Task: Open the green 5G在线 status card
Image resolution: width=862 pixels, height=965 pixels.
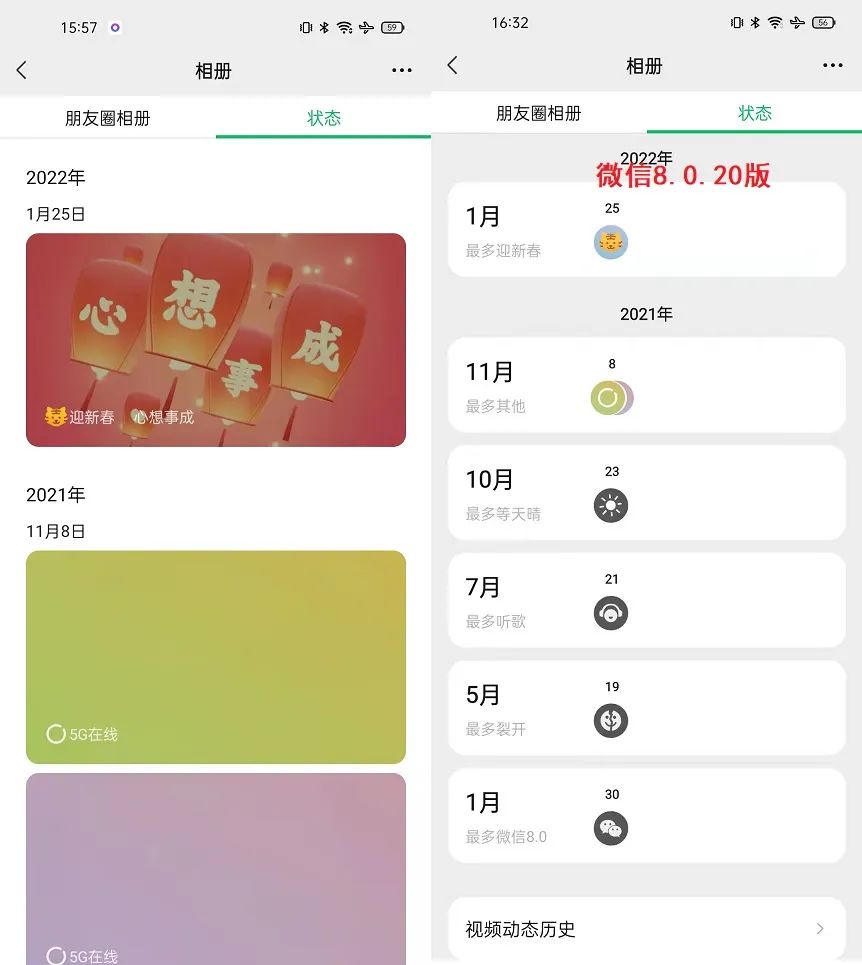Action: (x=216, y=657)
